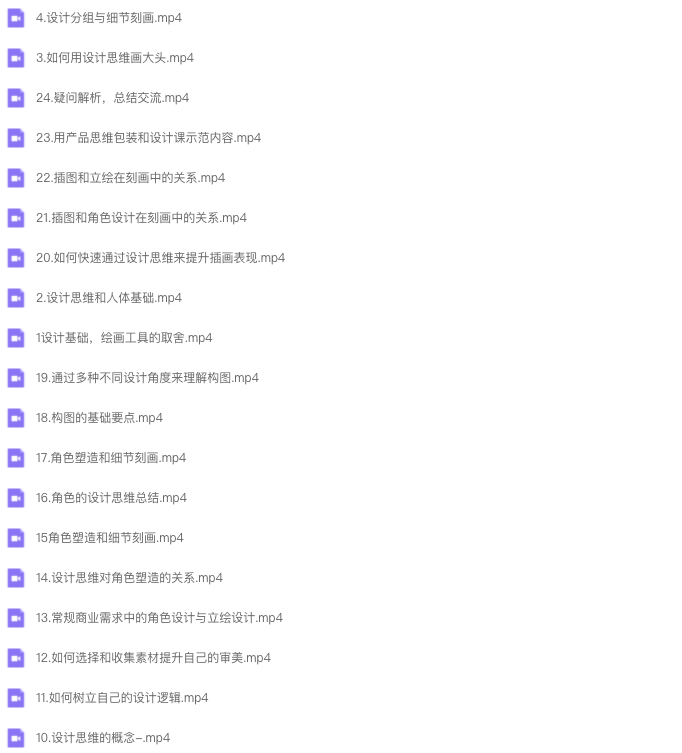Play 13.常规商业需求中的角色设计与立绘设计.mp4
The height and width of the screenshot is (753, 682).
point(159,618)
